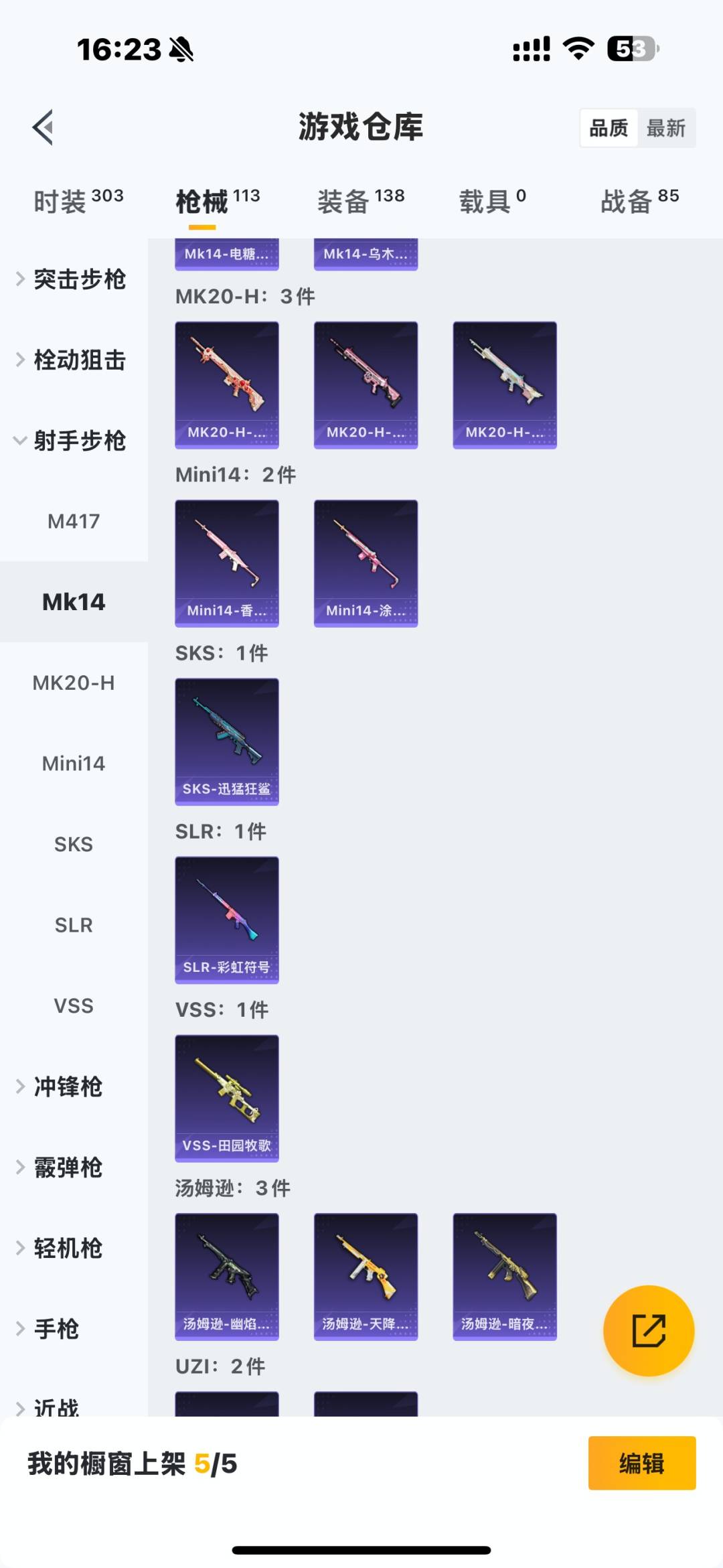Tap the back arrow at top left
The image size is (723, 1568).
[x=42, y=127]
